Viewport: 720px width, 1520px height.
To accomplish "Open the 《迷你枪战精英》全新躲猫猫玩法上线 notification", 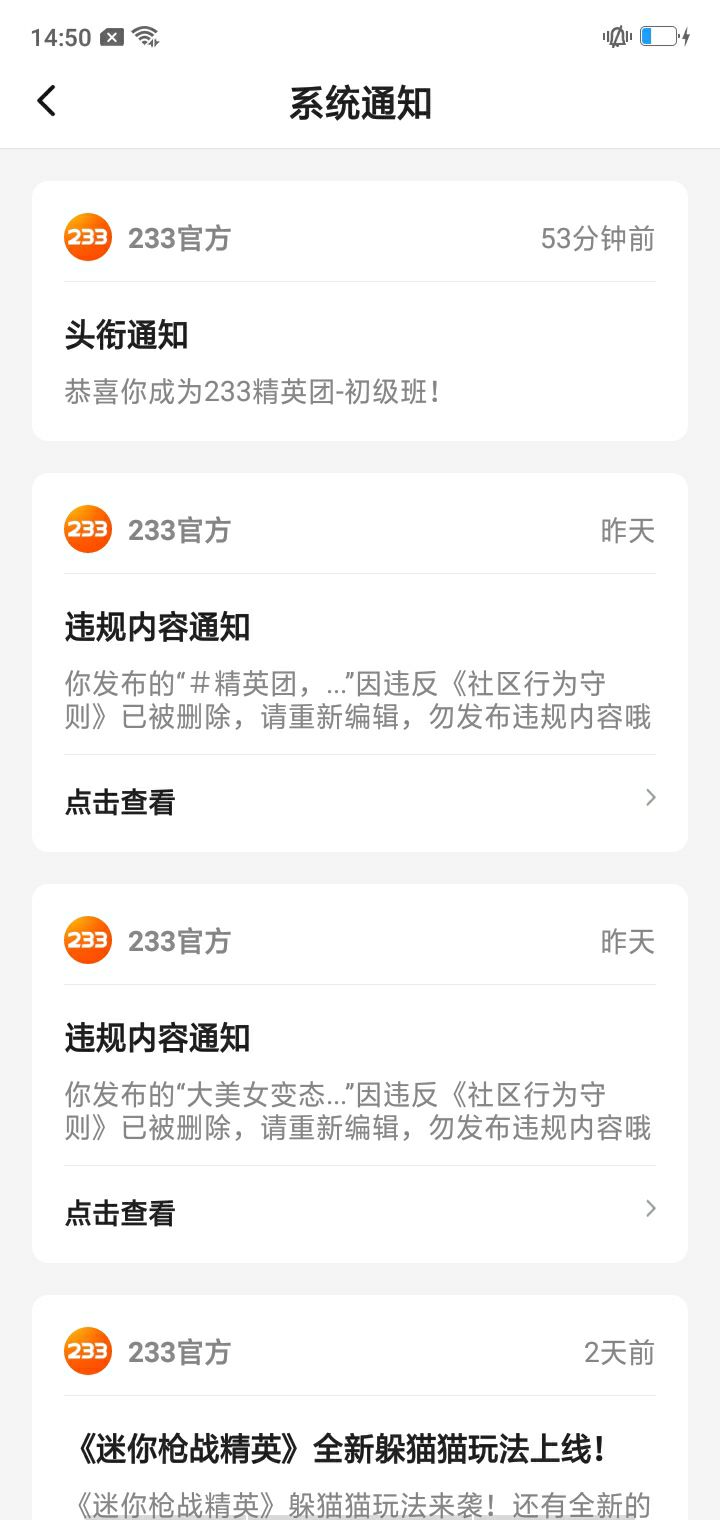I will (360, 1407).
